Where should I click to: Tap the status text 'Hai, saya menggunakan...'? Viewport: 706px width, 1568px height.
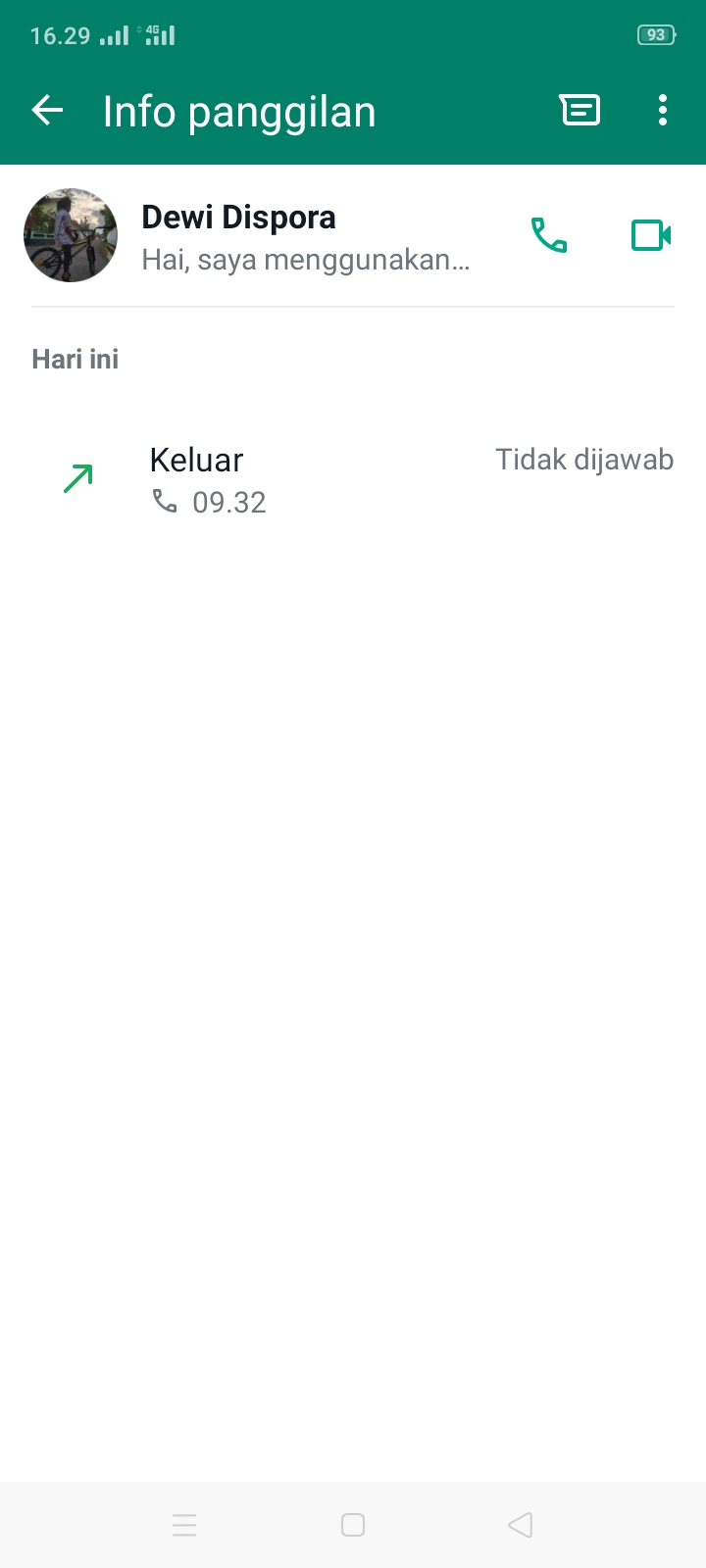click(x=306, y=261)
